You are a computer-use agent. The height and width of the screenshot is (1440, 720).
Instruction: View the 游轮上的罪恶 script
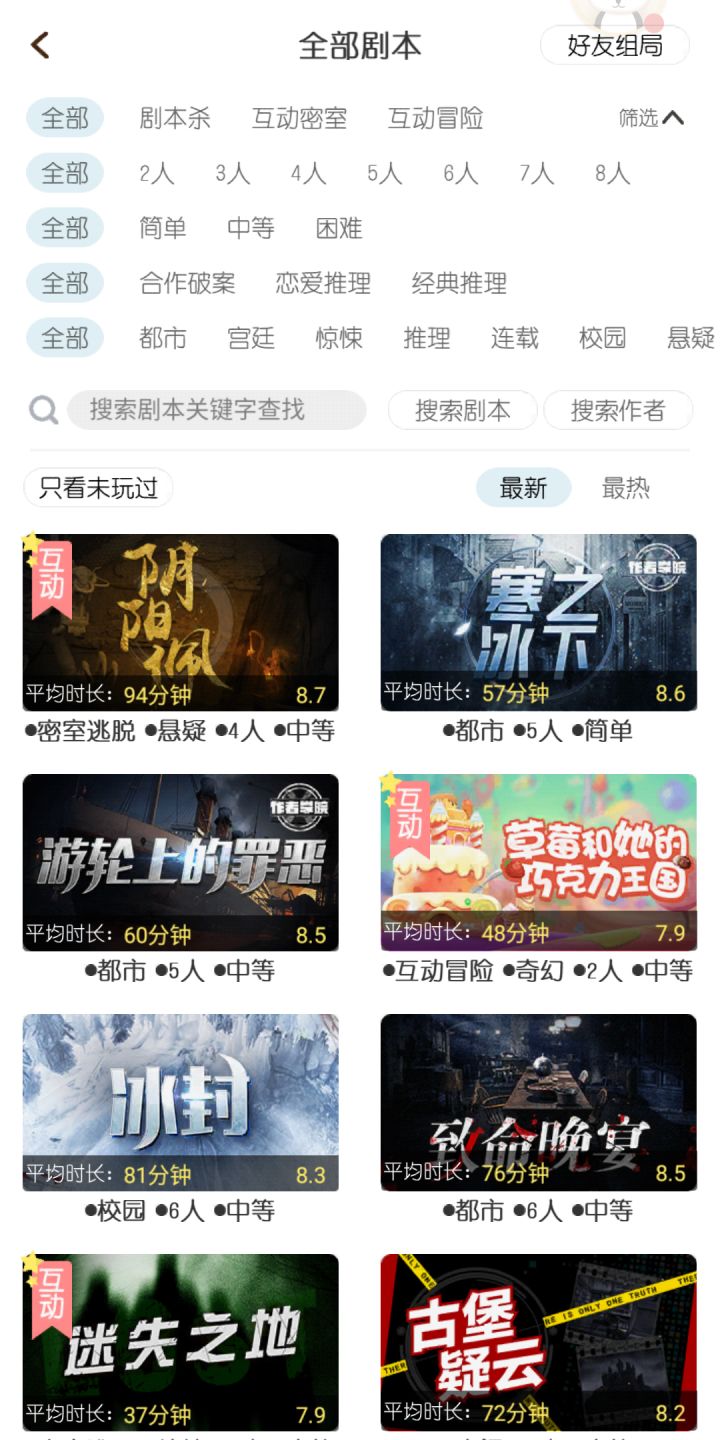pos(180,862)
